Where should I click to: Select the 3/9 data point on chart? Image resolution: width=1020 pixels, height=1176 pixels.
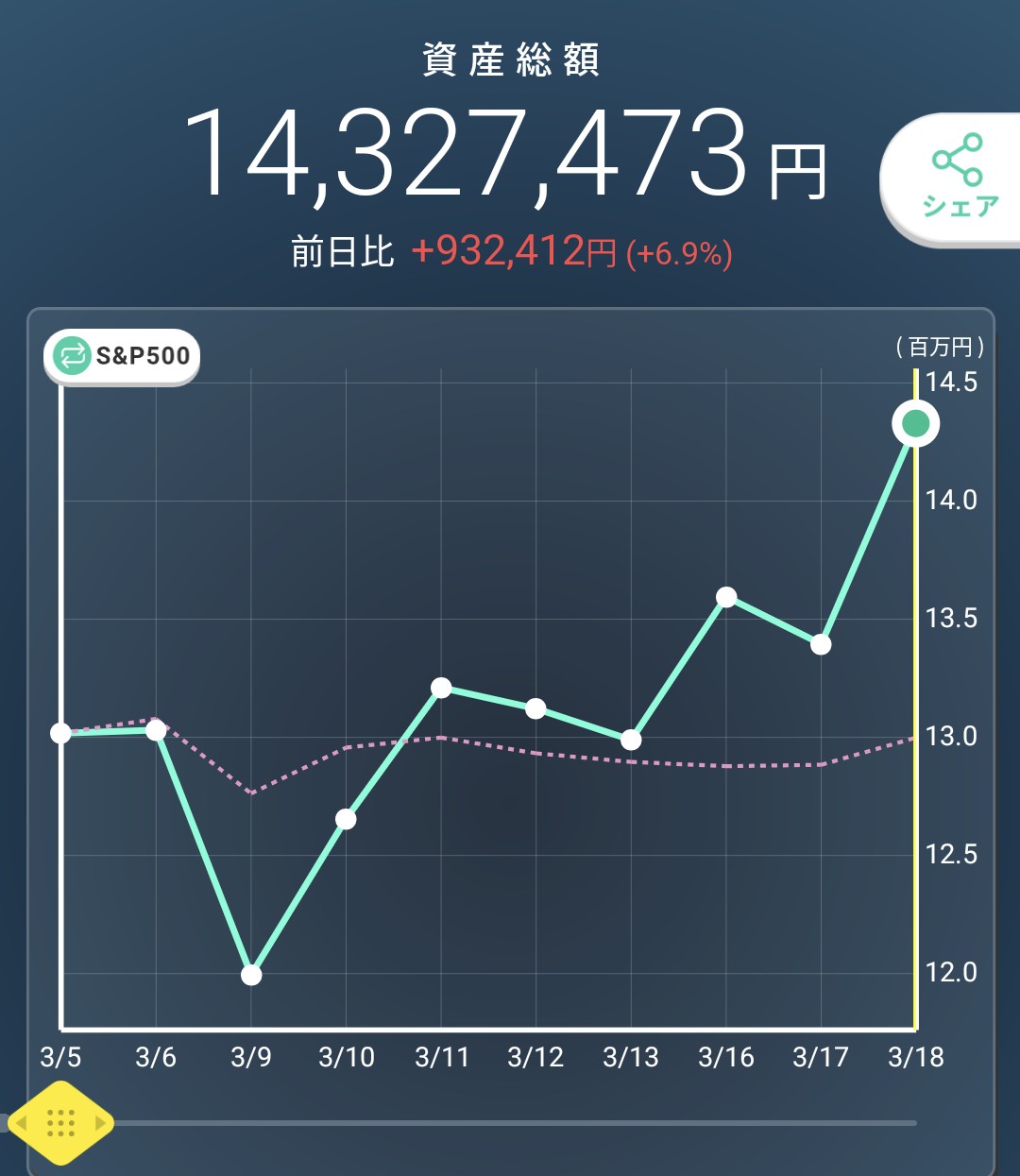251,975
